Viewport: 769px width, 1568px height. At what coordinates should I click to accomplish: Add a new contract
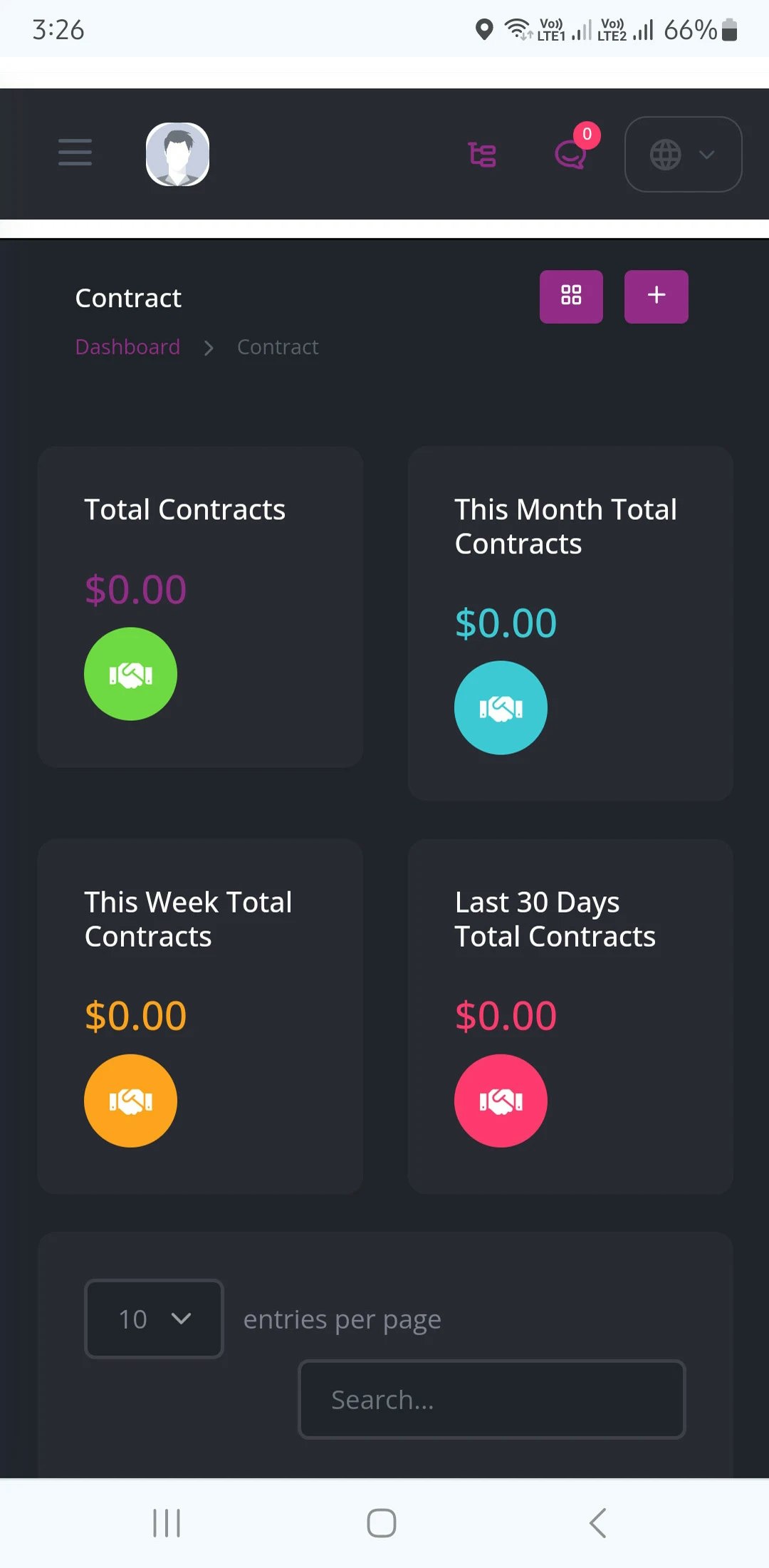pos(656,296)
